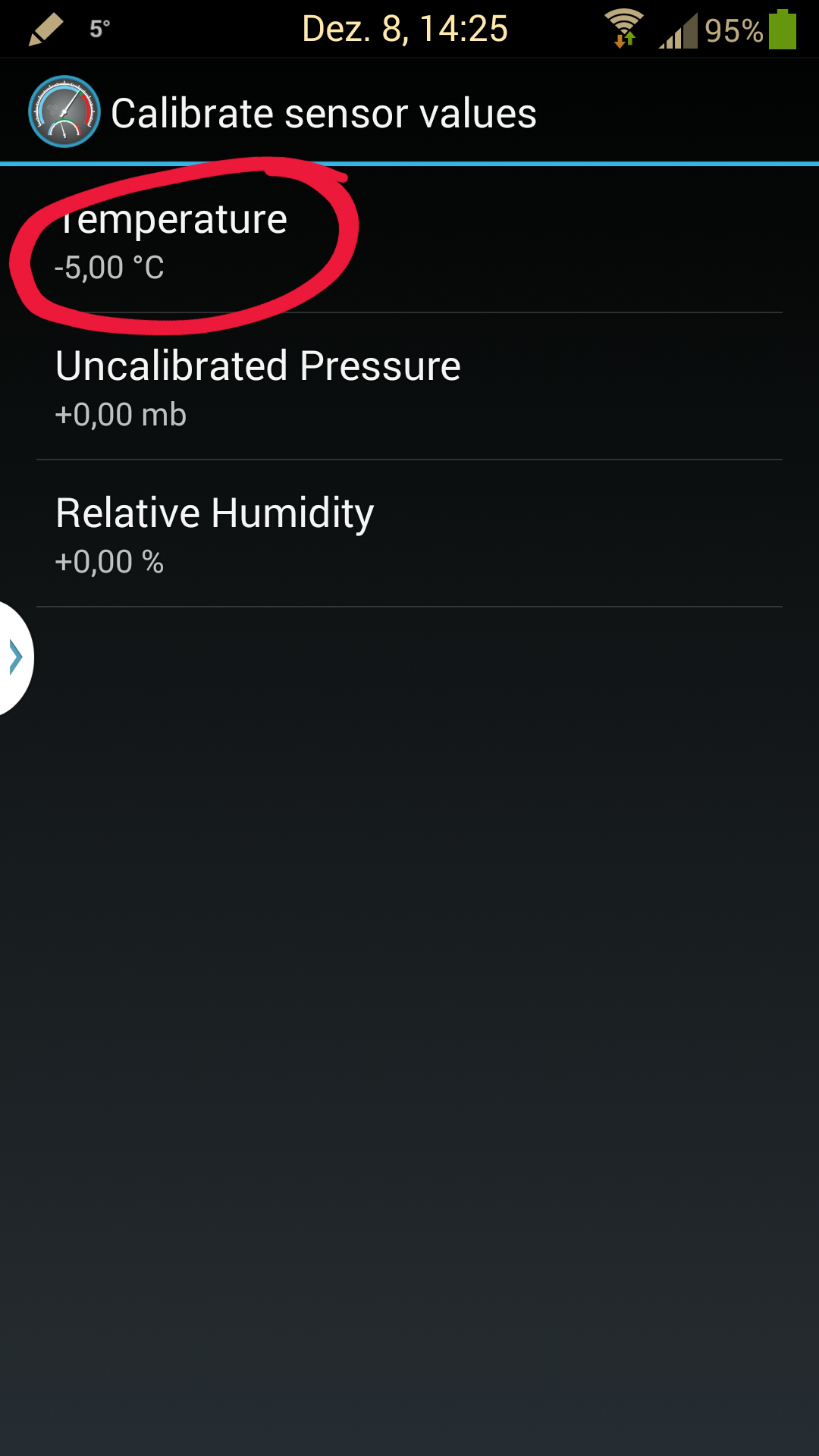819x1456 pixels.
Task: Expand the side panel arrow handle
Action: coord(15,657)
